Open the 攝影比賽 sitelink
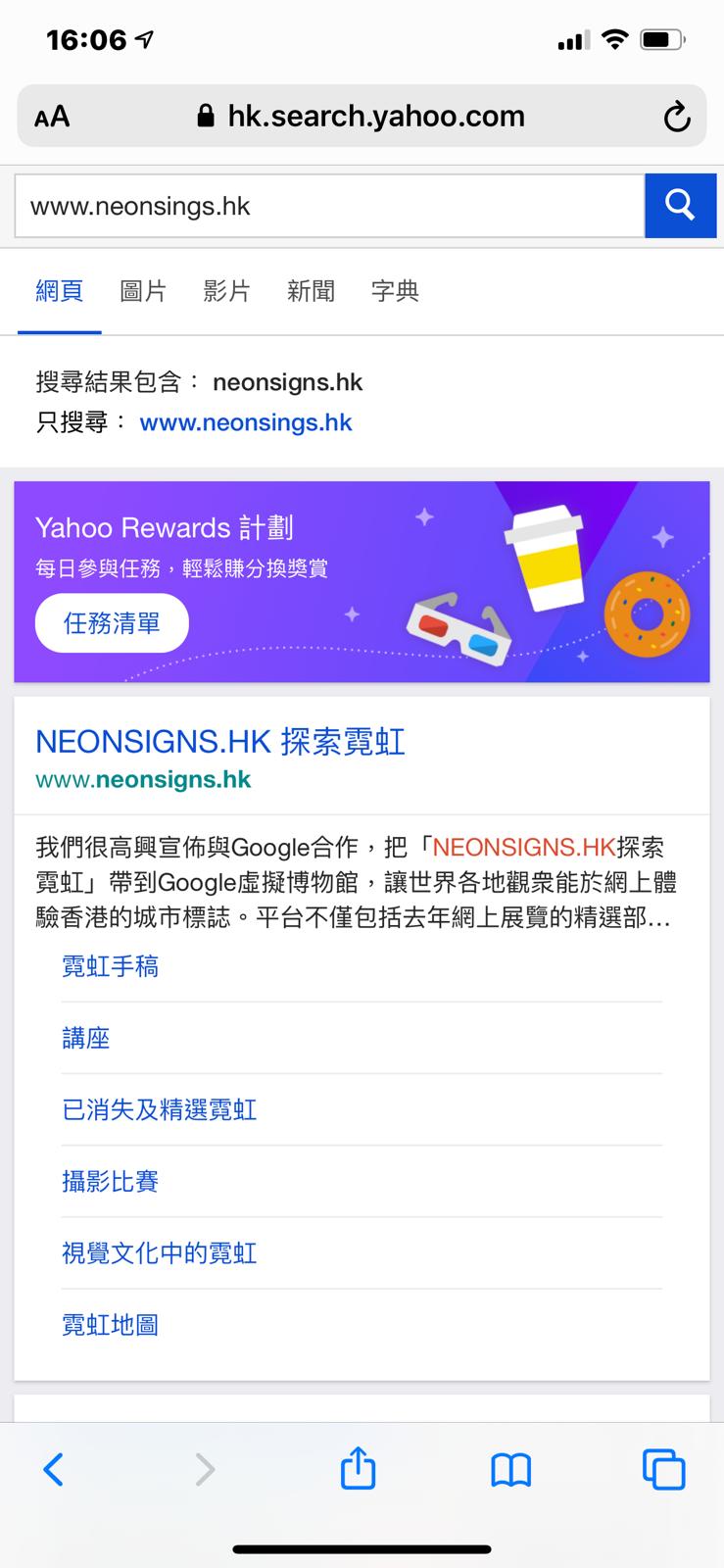The width and height of the screenshot is (724, 1568). (x=111, y=1182)
